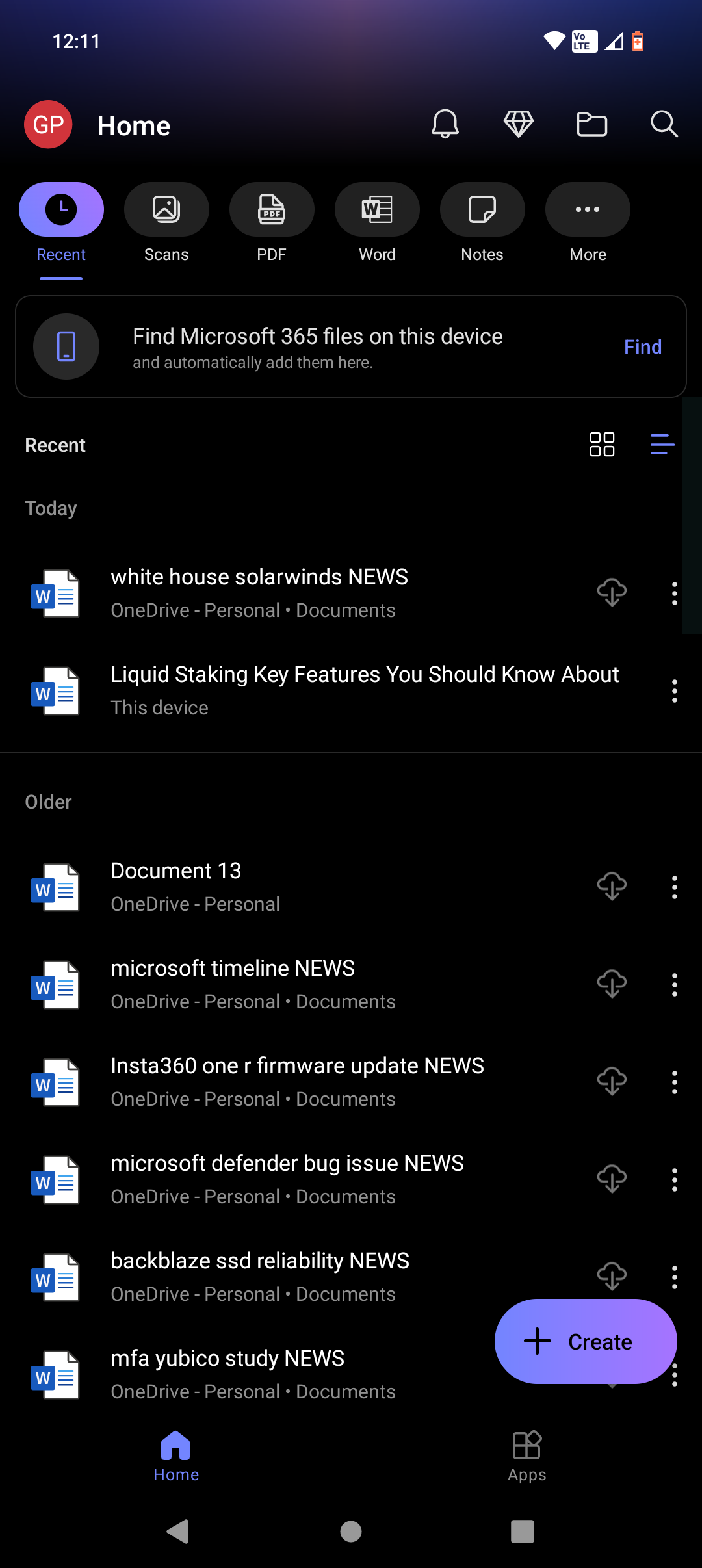Open the Notes filter icon
702x1568 pixels.
pos(482,209)
